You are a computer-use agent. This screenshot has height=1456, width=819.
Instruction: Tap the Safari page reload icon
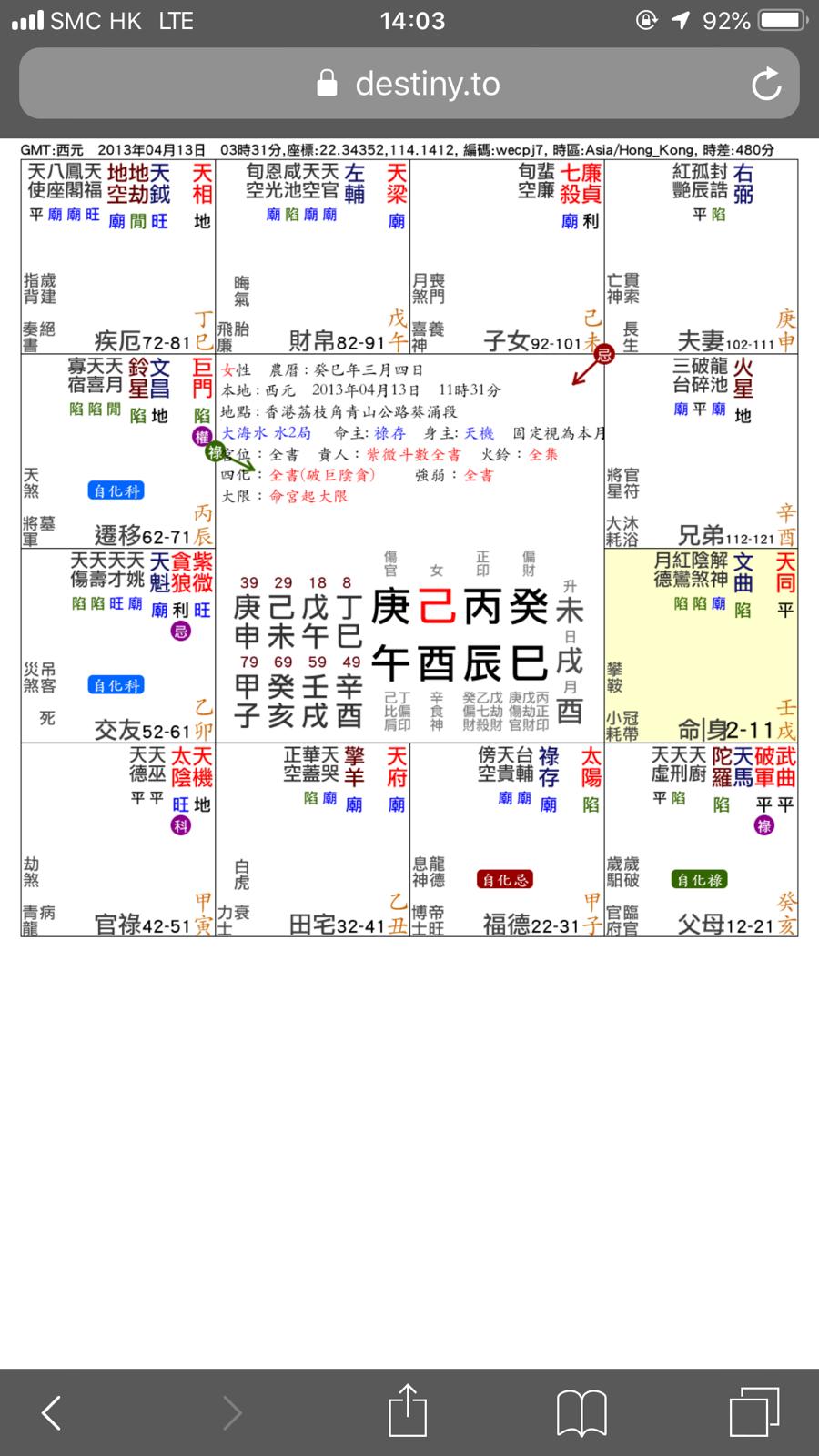click(x=767, y=84)
